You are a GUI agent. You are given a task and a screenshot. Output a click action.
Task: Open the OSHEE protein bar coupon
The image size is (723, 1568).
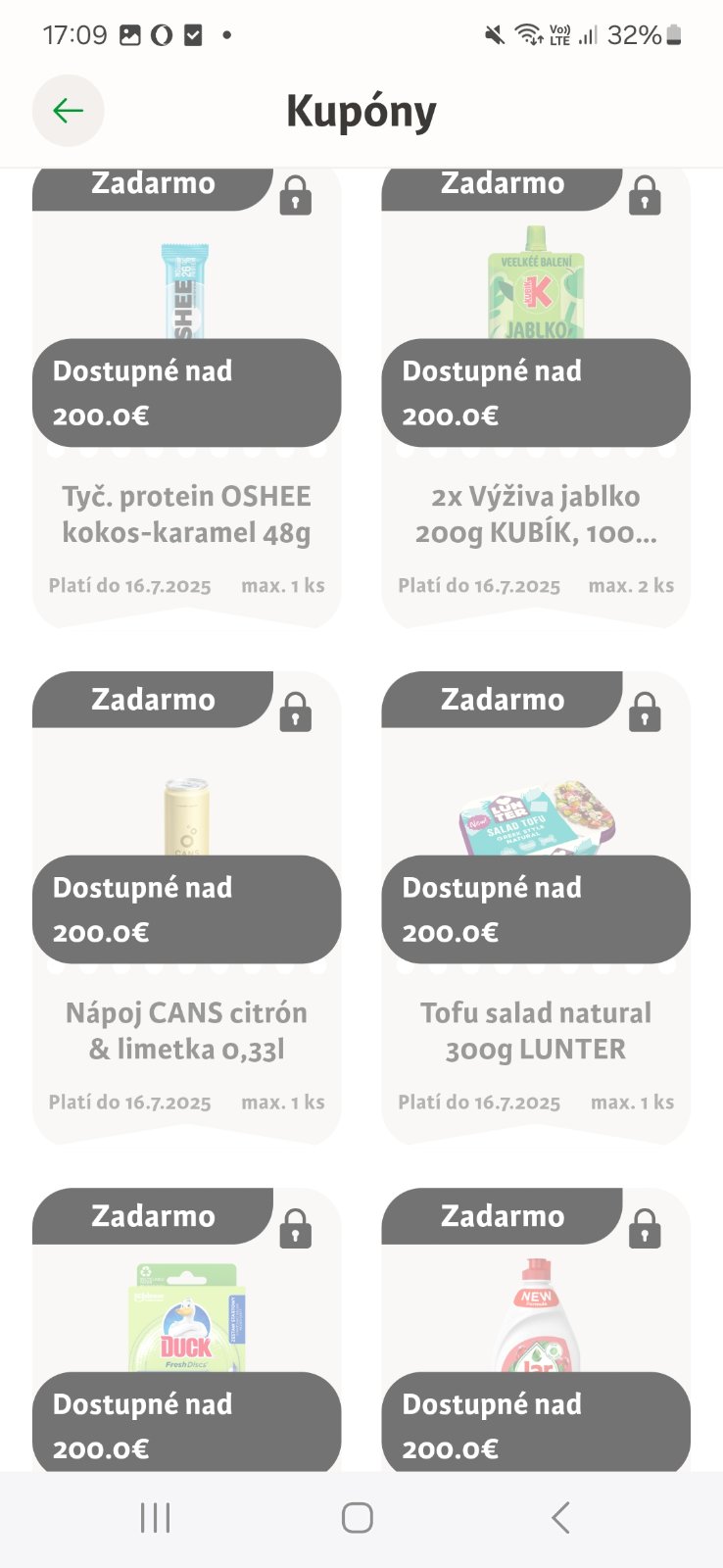coord(186,514)
